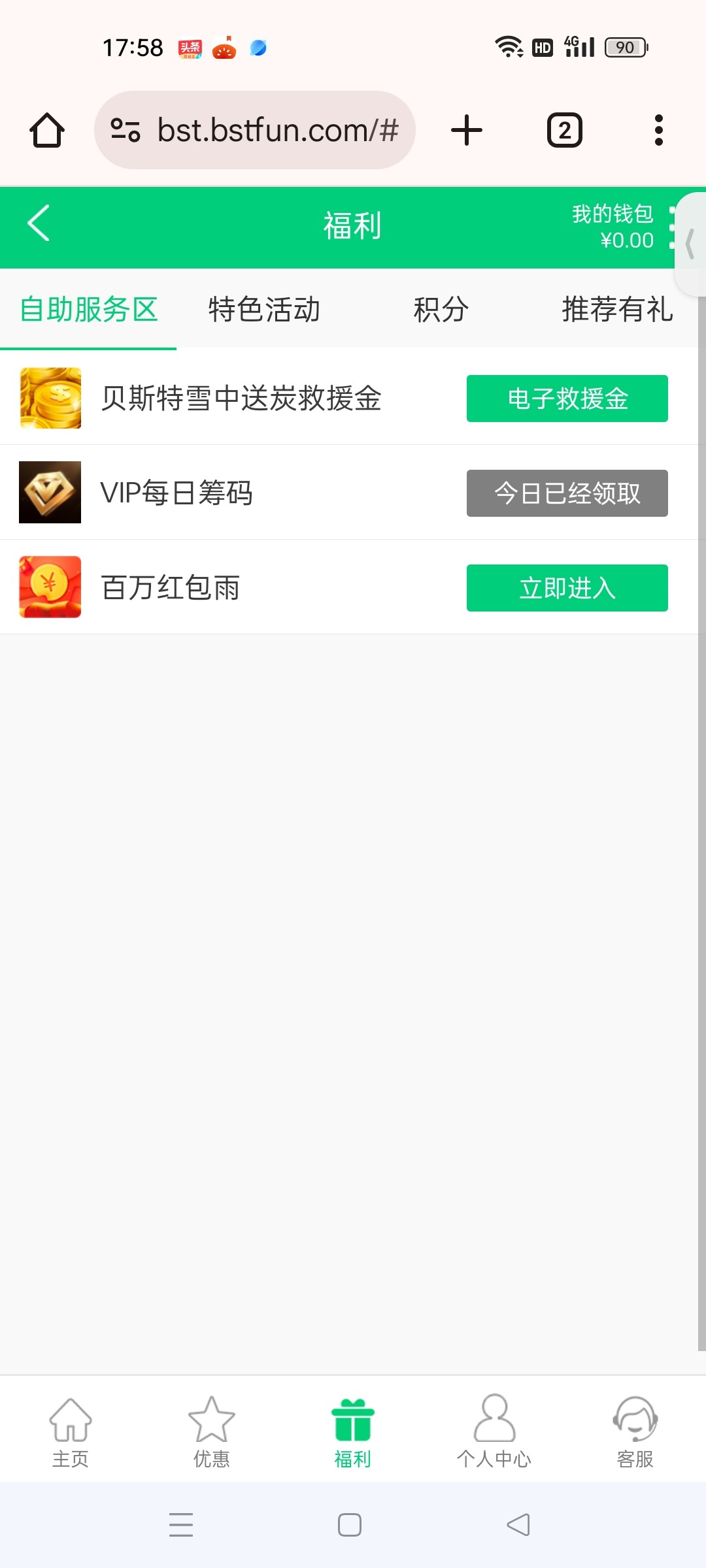Enter 百万红包雨 with 立即进入

[x=567, y=588]
